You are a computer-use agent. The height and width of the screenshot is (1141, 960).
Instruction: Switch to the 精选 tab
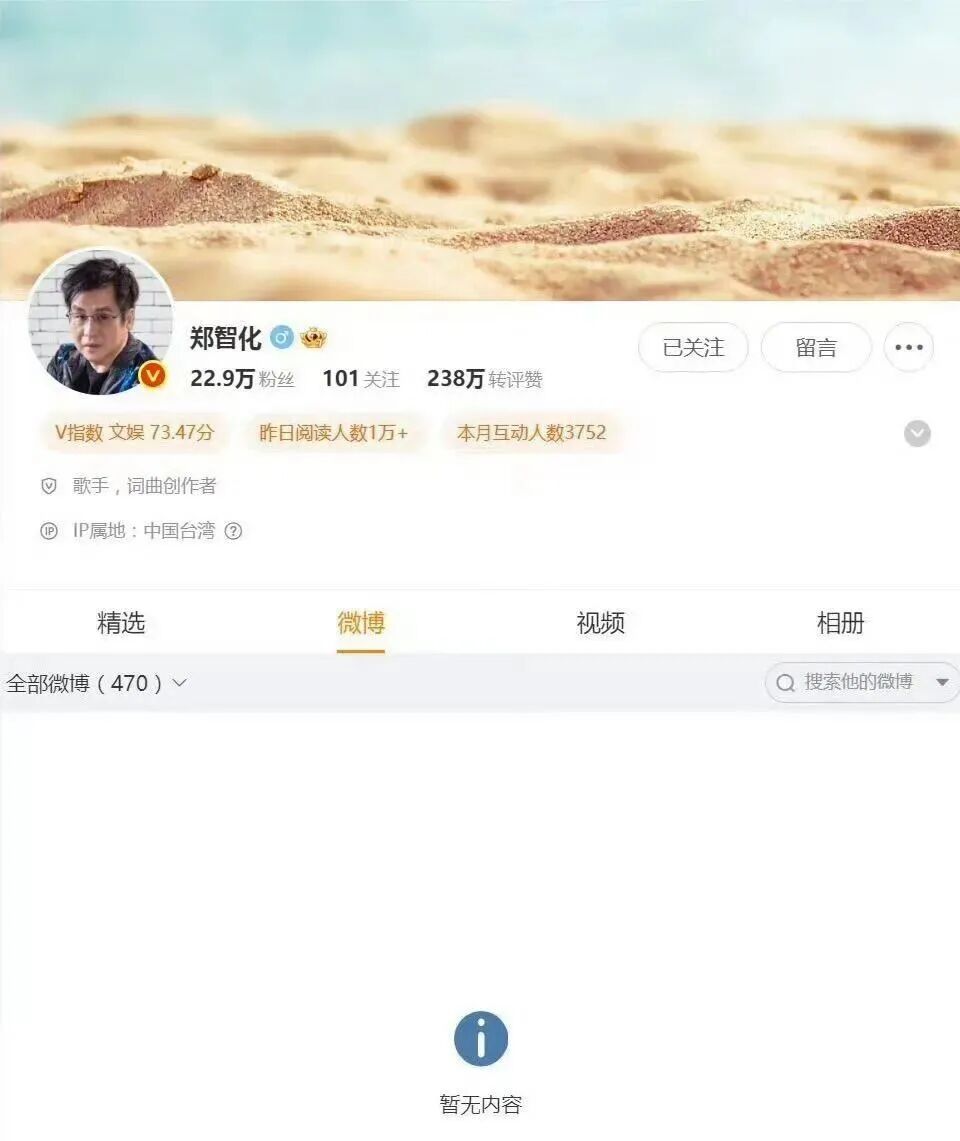[x=121, y=623]
